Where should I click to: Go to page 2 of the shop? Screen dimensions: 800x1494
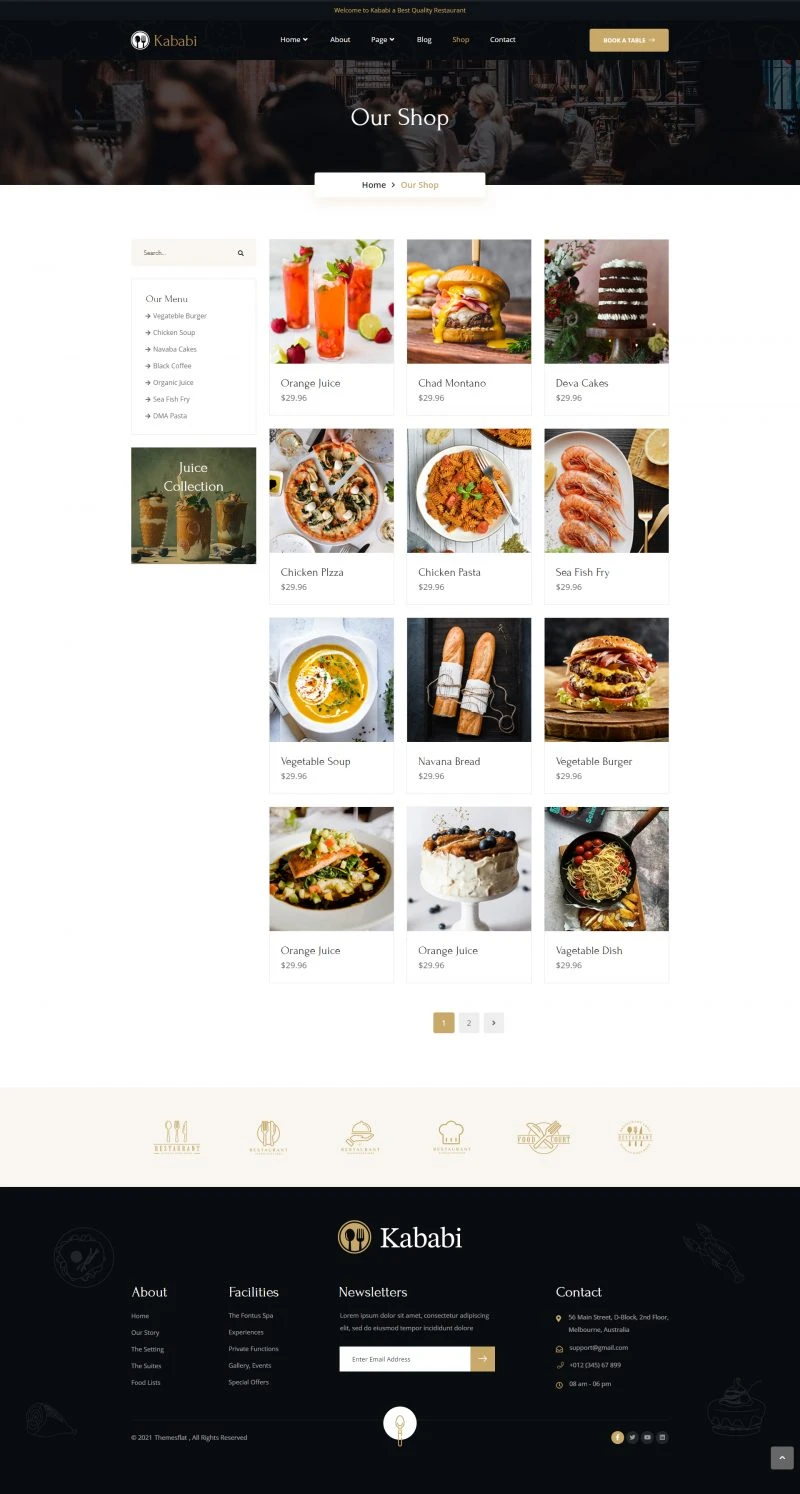[469, 1023]
